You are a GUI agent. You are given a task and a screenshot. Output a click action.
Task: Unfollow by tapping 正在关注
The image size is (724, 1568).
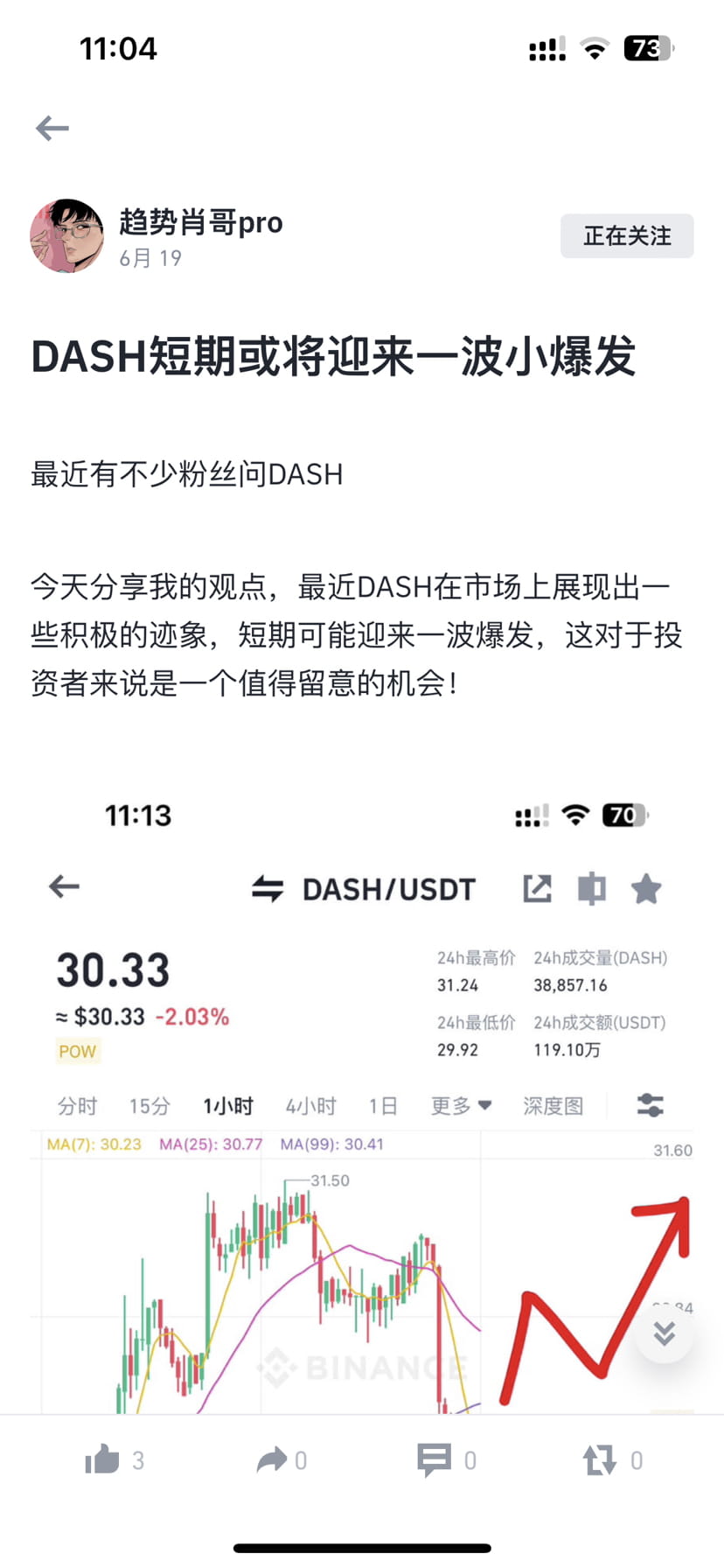(627, 235)
